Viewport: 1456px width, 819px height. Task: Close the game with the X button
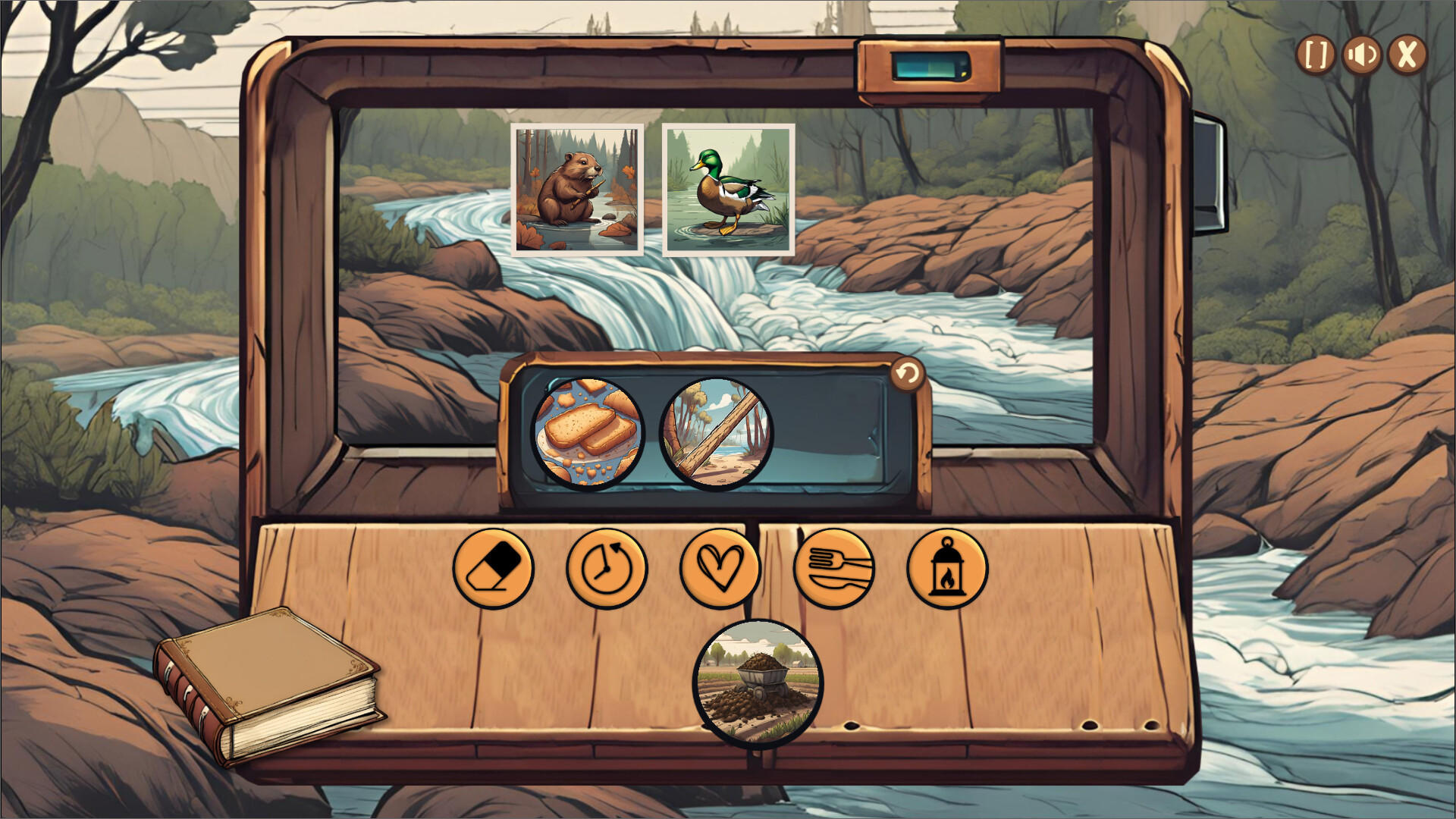[x=1407, y=55]
